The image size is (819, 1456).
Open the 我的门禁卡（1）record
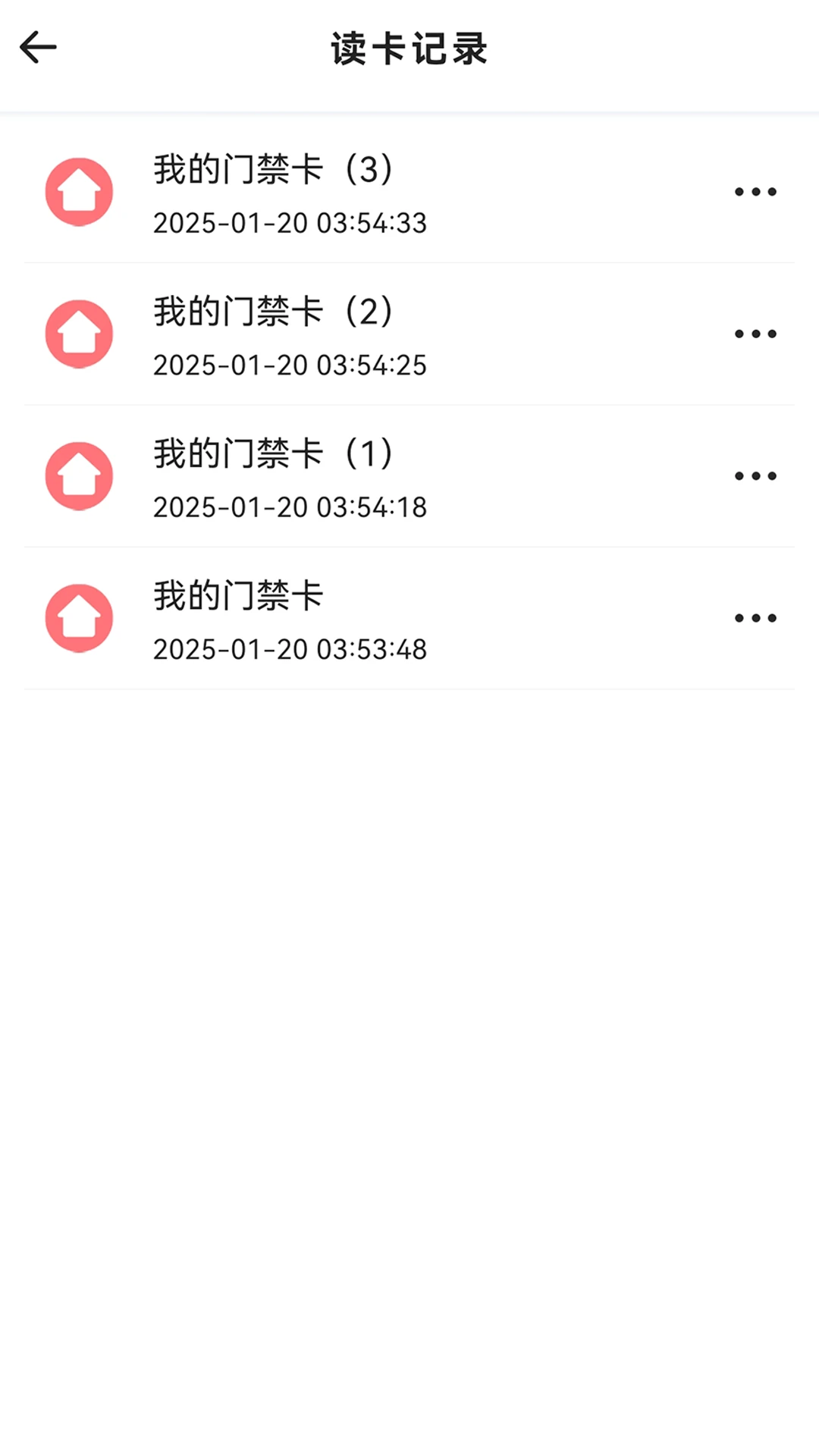click(288, 476)
